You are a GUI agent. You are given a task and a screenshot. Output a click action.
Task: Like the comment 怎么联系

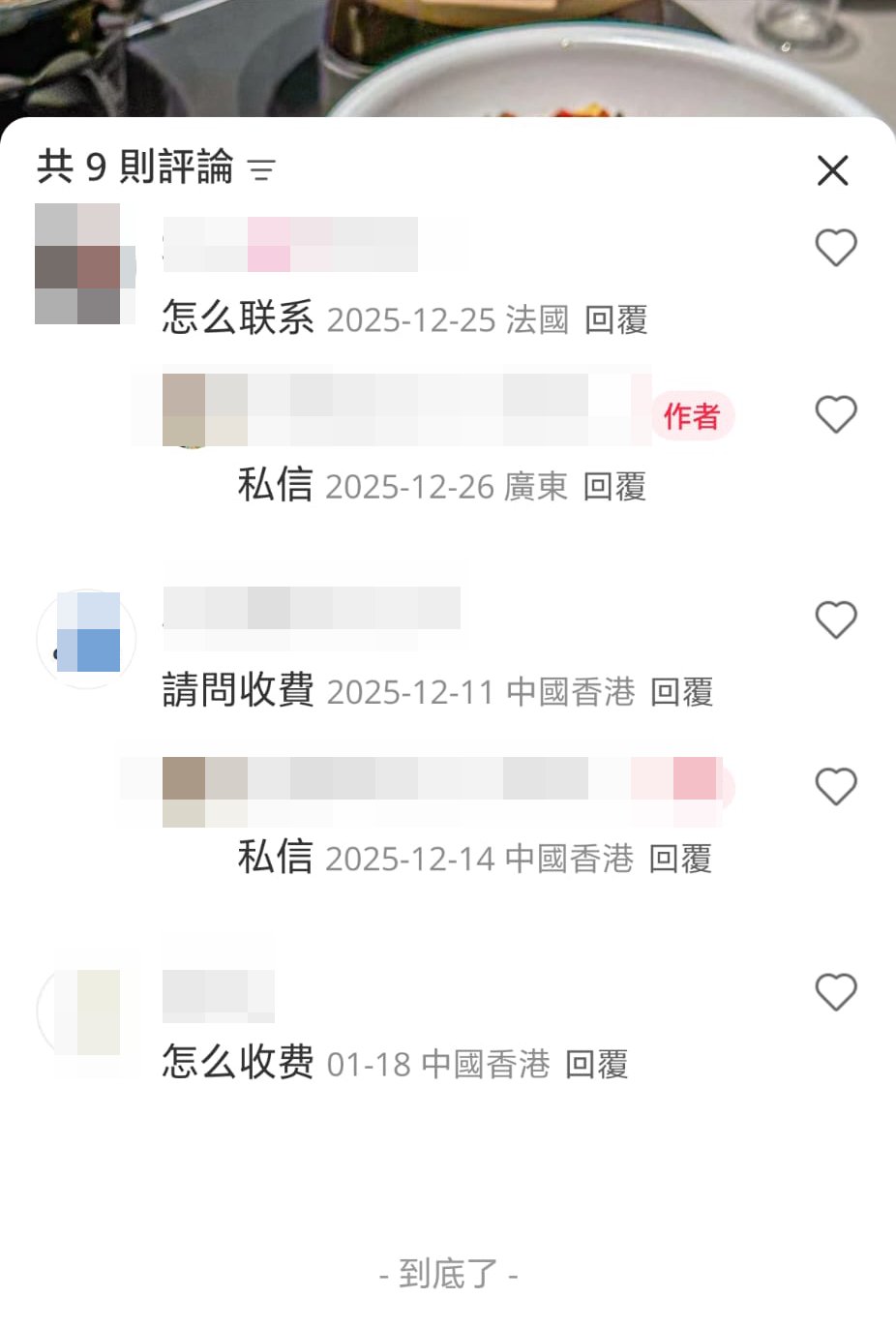click(835, 248)
